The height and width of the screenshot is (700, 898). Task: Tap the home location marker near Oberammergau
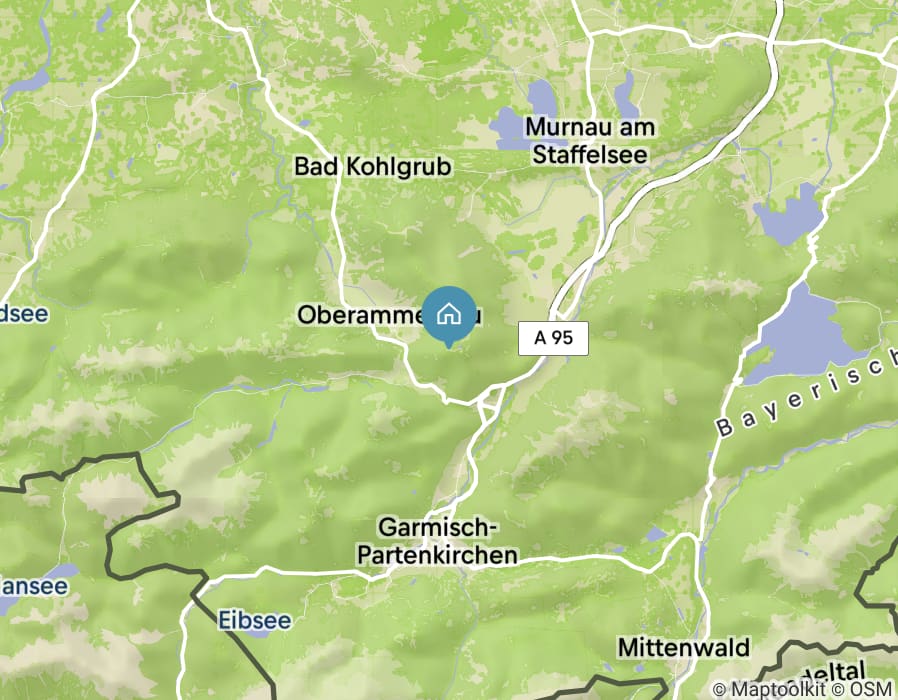pyautogui.click(x=449, y=315)
